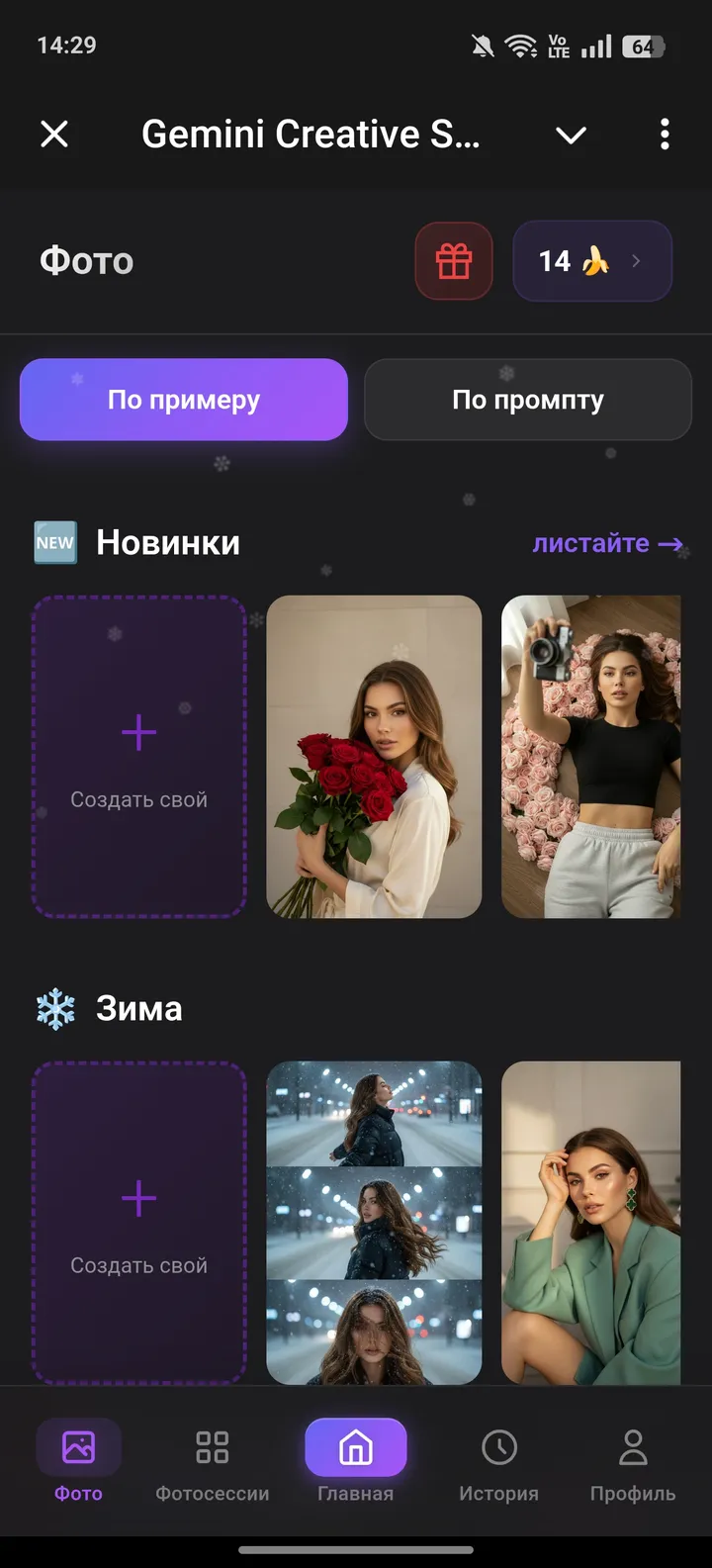Open the red gift promo icon
This screenshot has width=712, height=1568.
coord(454,260)
